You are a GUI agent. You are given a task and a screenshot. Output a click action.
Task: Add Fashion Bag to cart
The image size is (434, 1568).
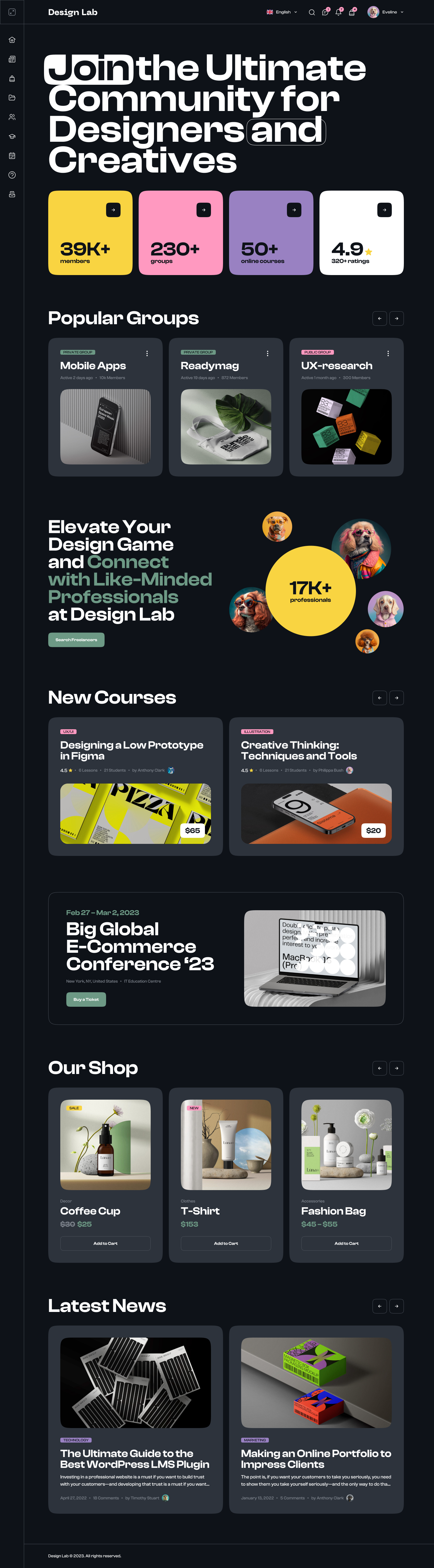(346, 1243)
